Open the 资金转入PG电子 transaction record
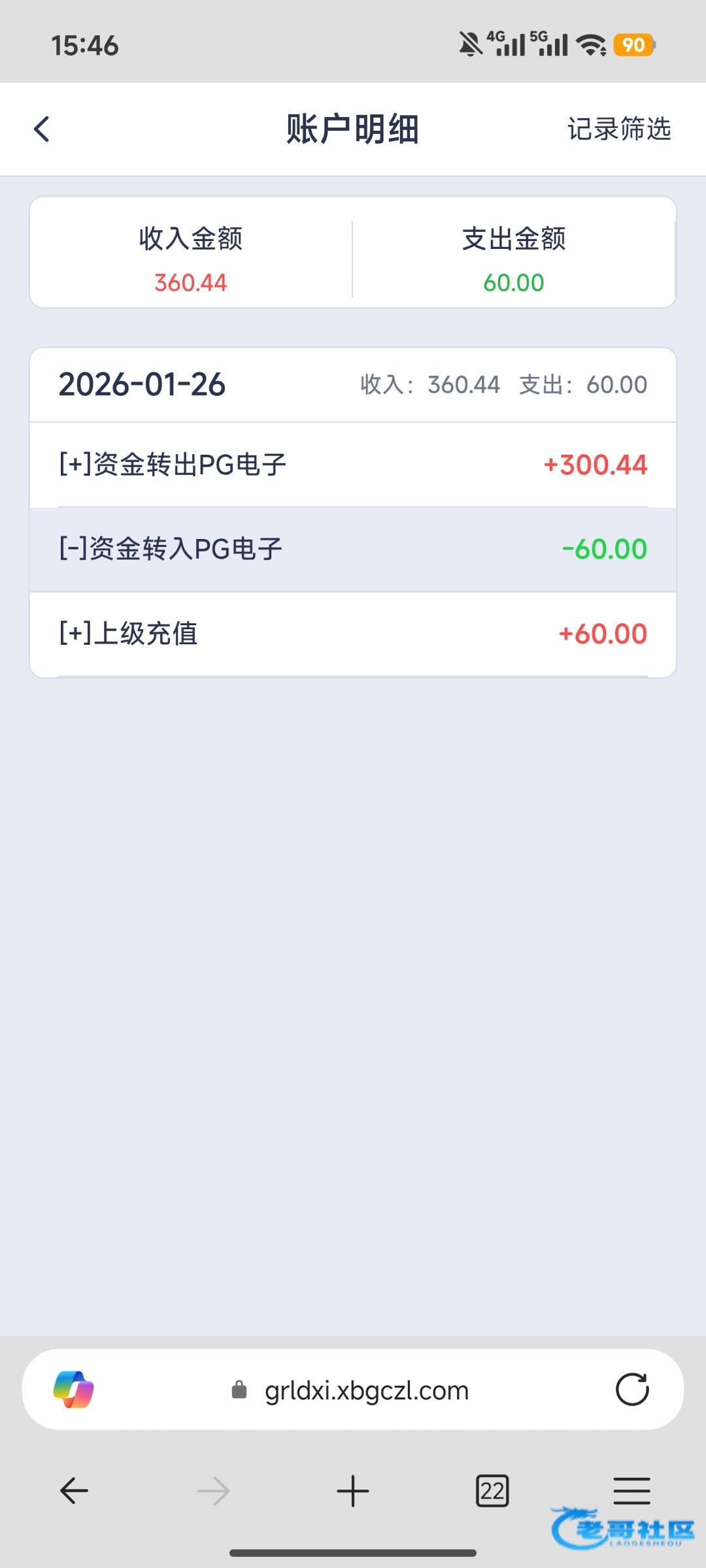The image size is (706, 1568). (x=352, y=549)
